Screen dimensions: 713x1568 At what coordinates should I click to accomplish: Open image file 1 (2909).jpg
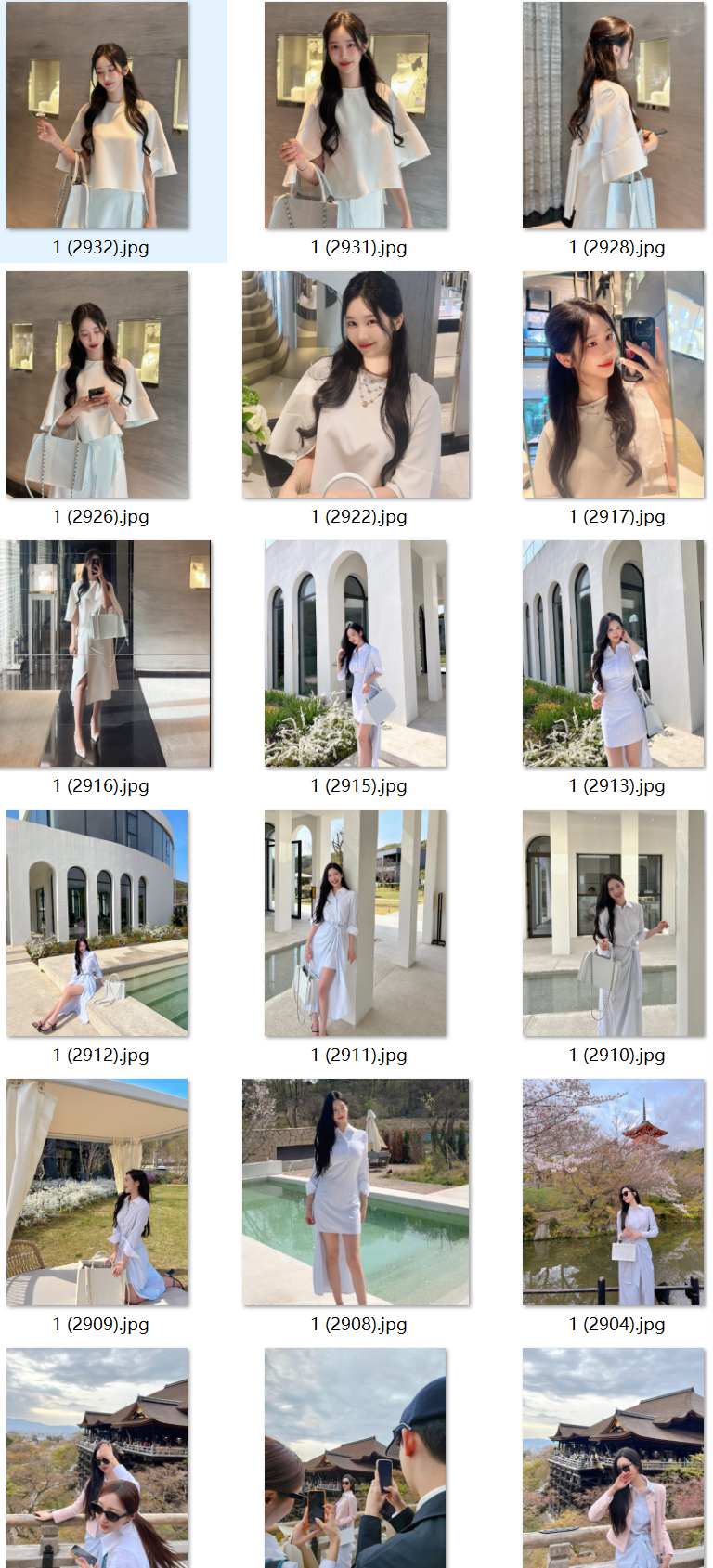tap(97, 1193)
